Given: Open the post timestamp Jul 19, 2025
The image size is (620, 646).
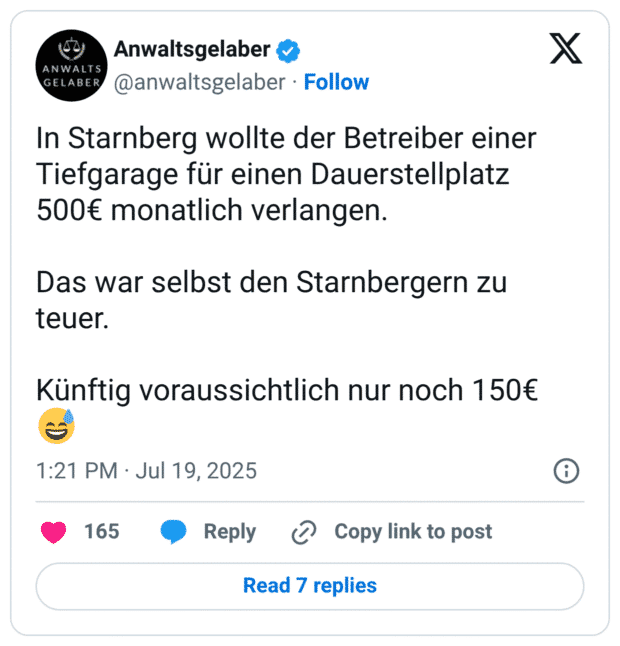Looking at the screenshot, I should (x=146, y=470).
